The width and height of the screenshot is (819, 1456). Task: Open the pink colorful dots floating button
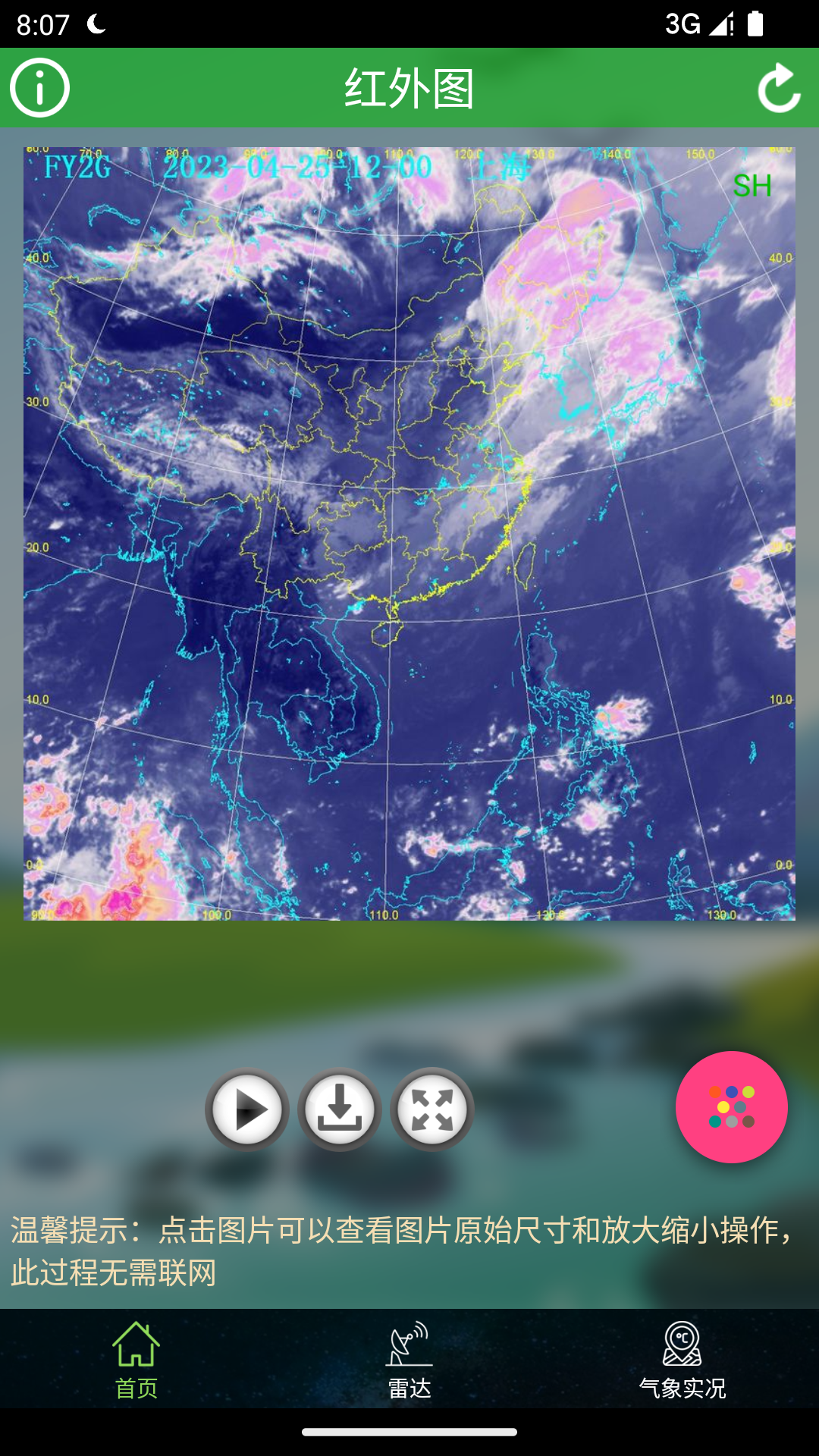(x=731, y=1107)
